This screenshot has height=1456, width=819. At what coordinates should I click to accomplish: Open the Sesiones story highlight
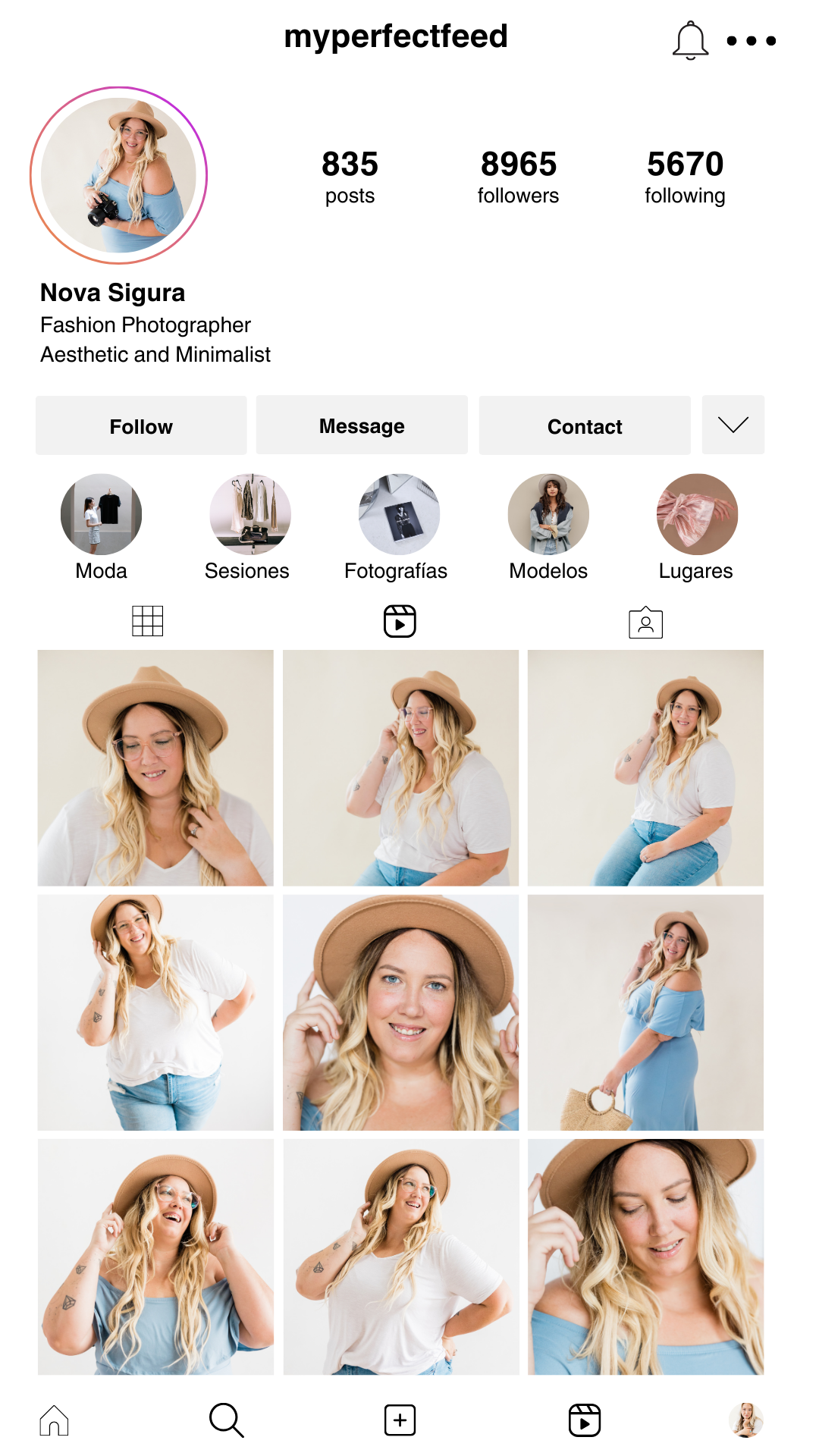pos(249,515)
